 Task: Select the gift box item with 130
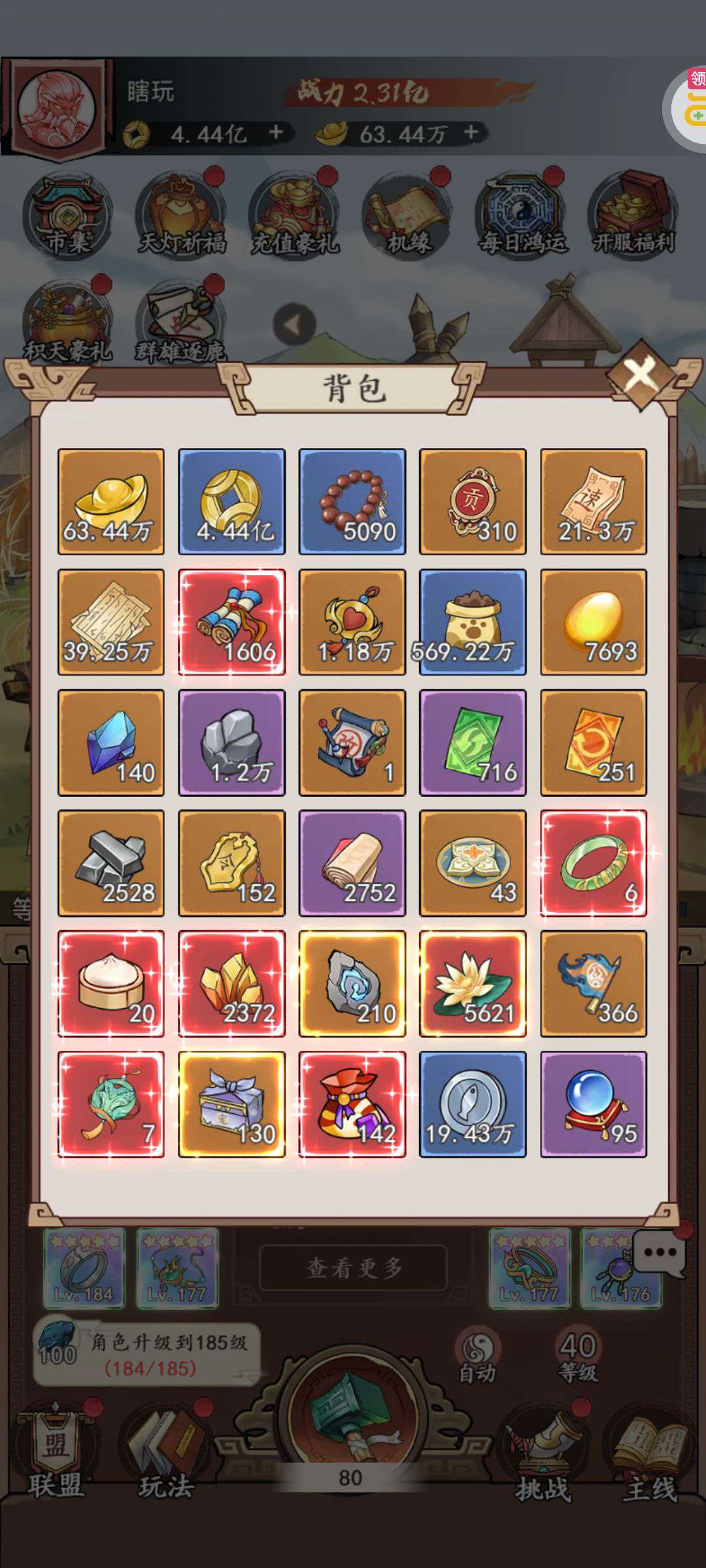pos(232,1104)
